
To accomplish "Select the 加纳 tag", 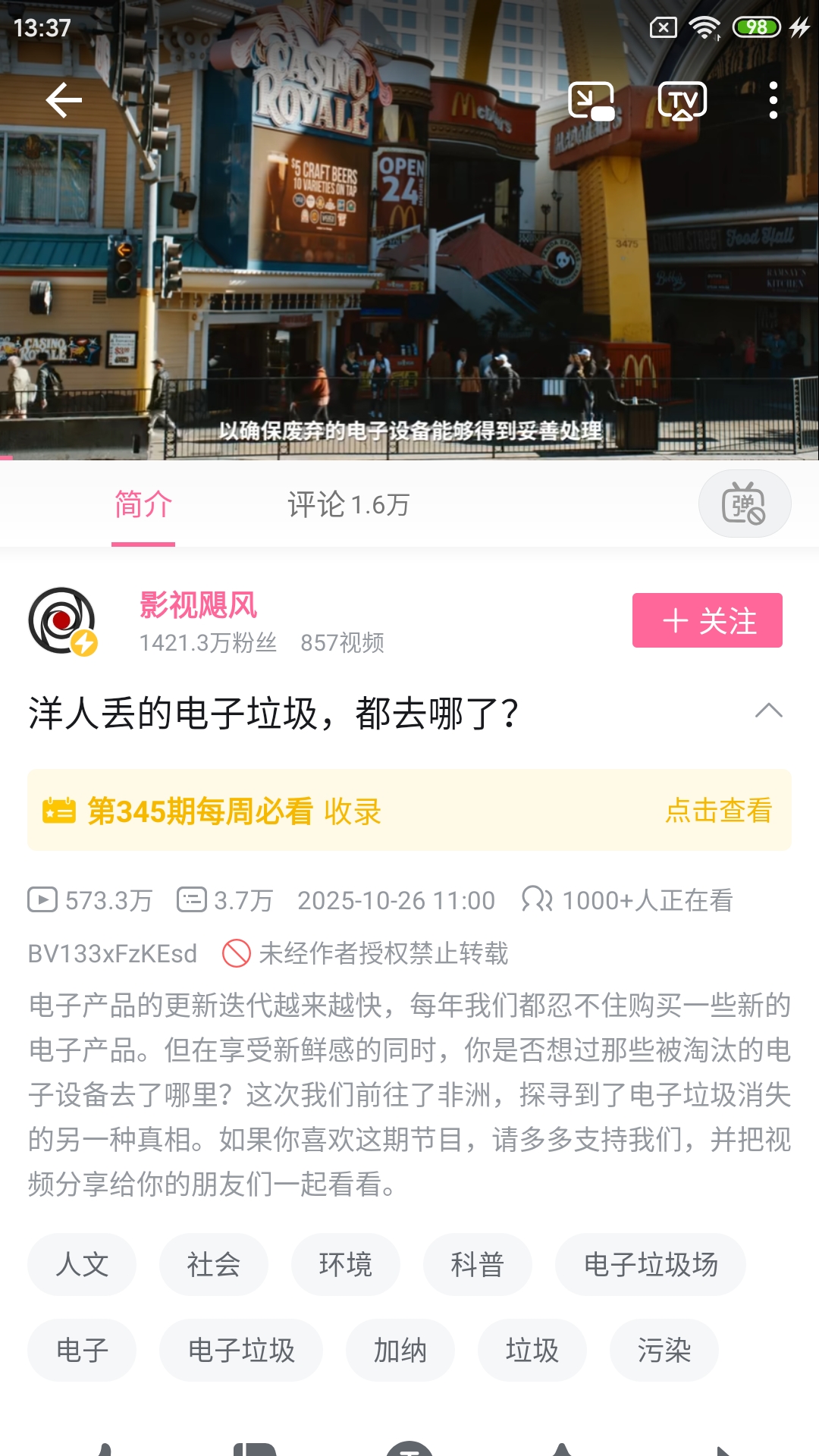I will 400,1350.
